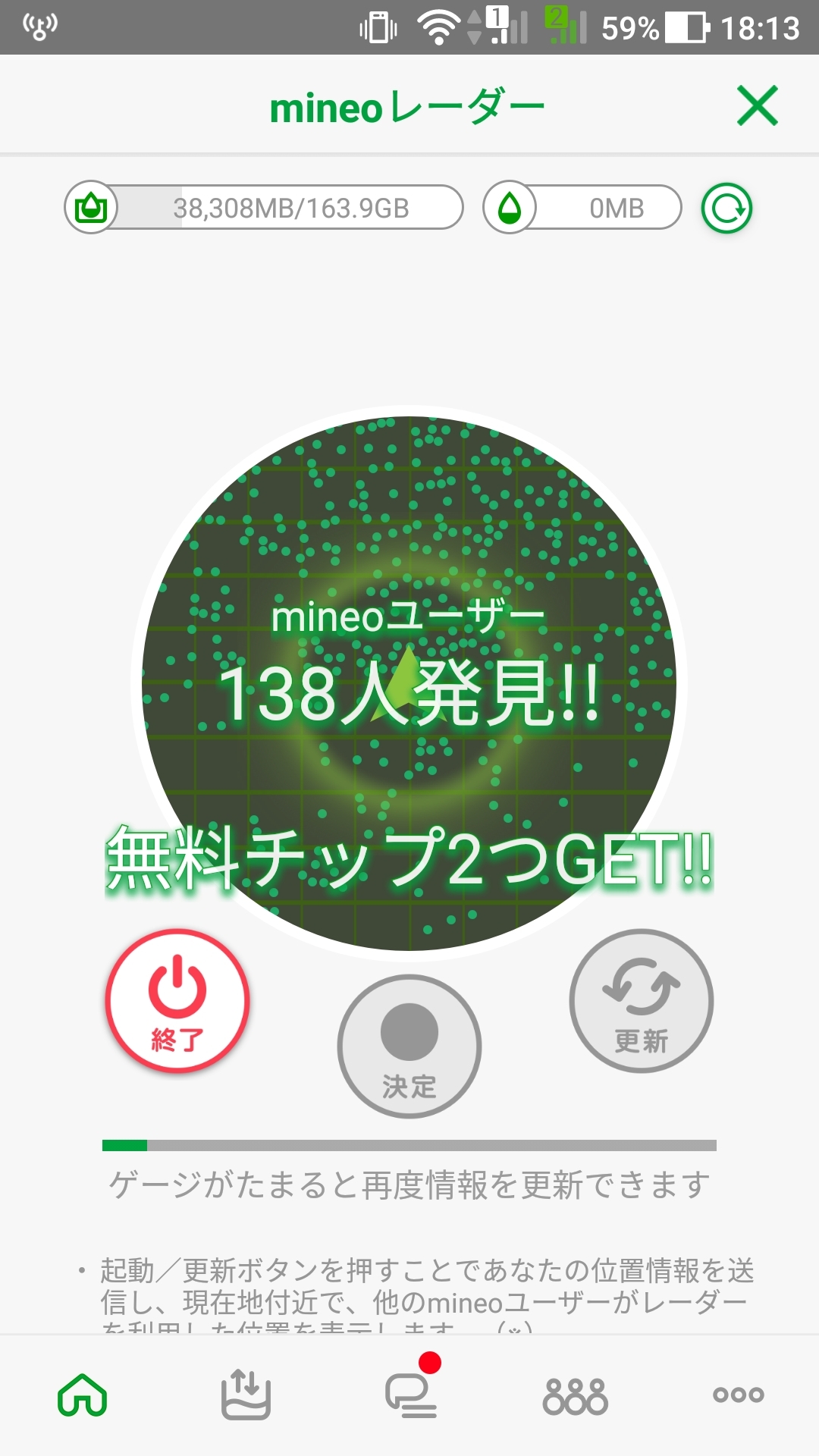Open the chat tab with red badge
Screen dimensions: 819x1456
(411, 1395)
